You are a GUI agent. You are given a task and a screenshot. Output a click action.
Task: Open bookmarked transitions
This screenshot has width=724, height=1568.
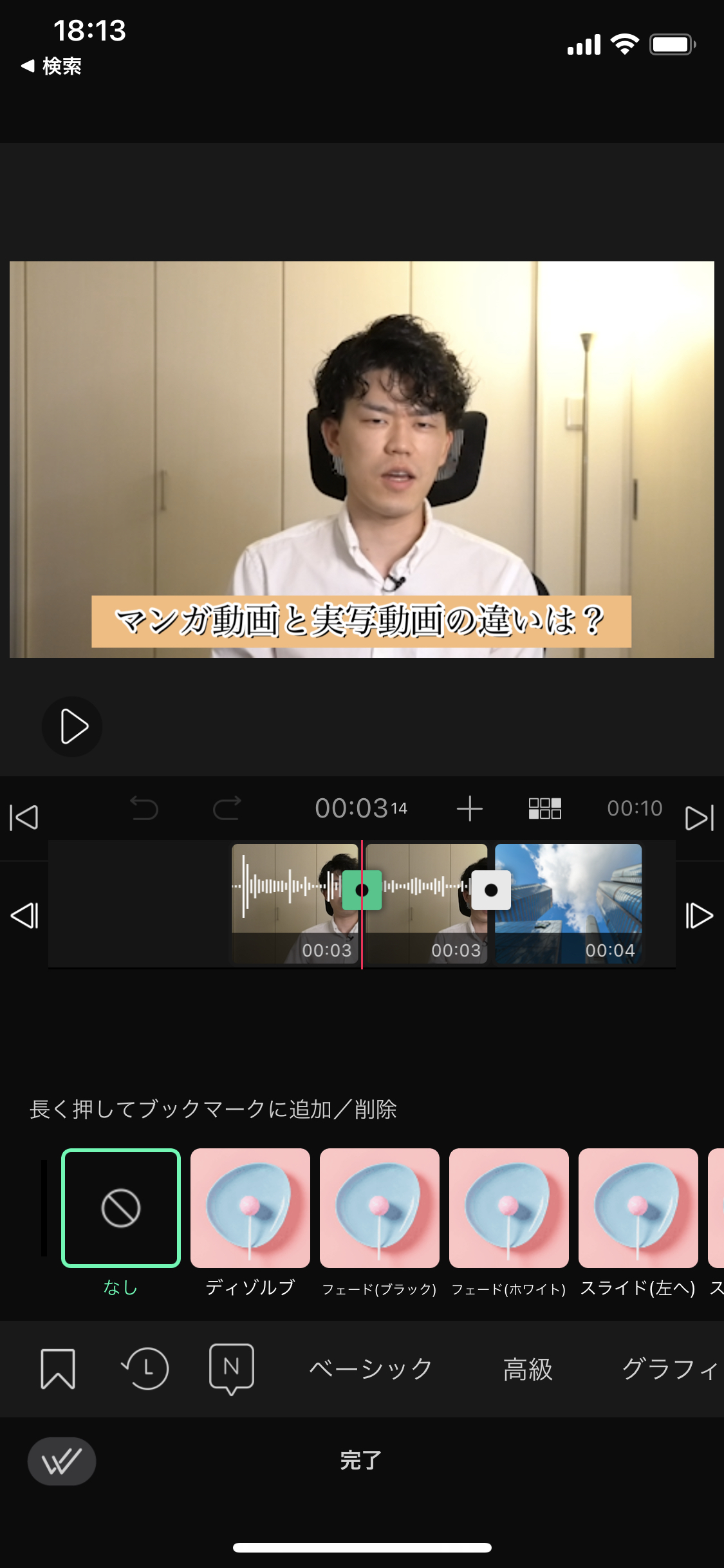point(58,1368)
